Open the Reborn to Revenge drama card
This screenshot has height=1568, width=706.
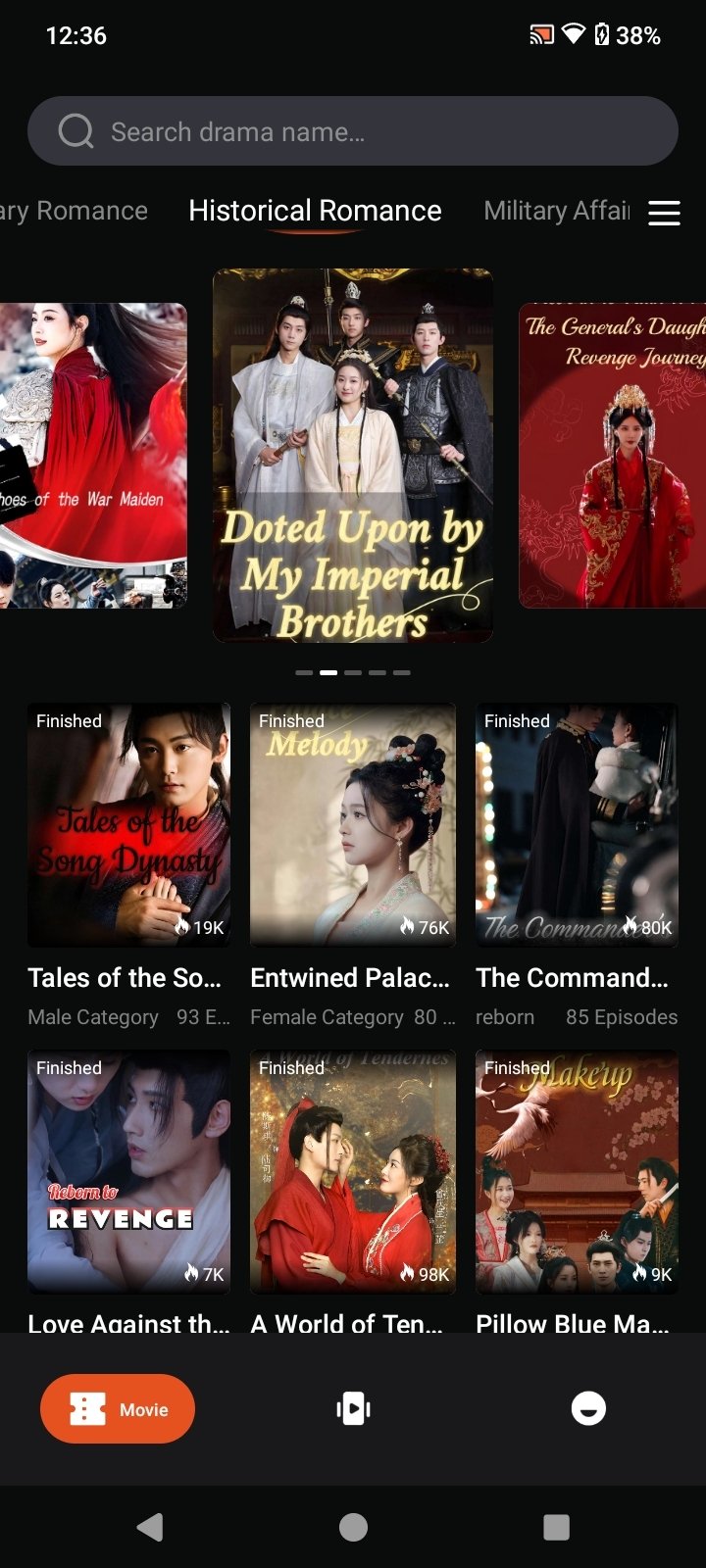128,1172
